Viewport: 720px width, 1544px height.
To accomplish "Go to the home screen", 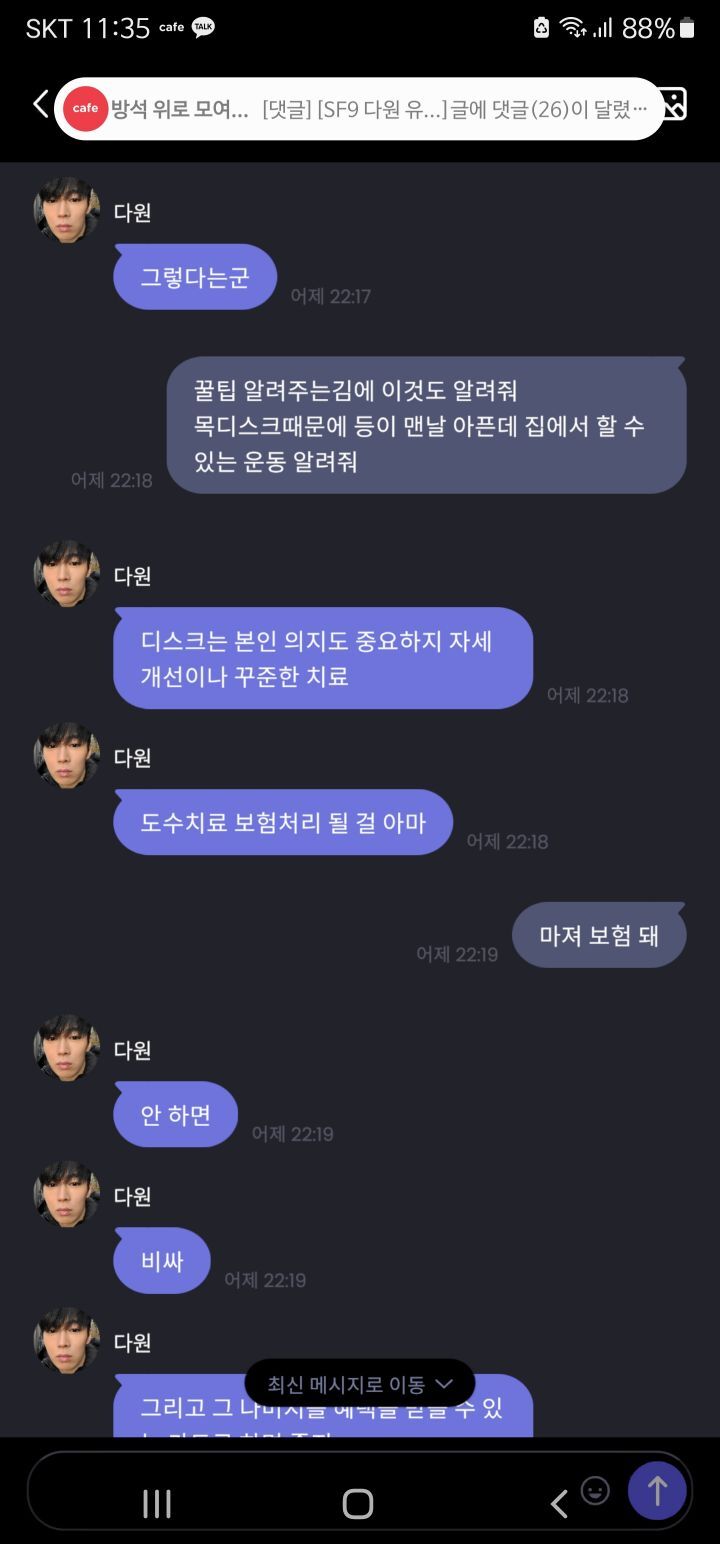I will tap(358, 1503).
